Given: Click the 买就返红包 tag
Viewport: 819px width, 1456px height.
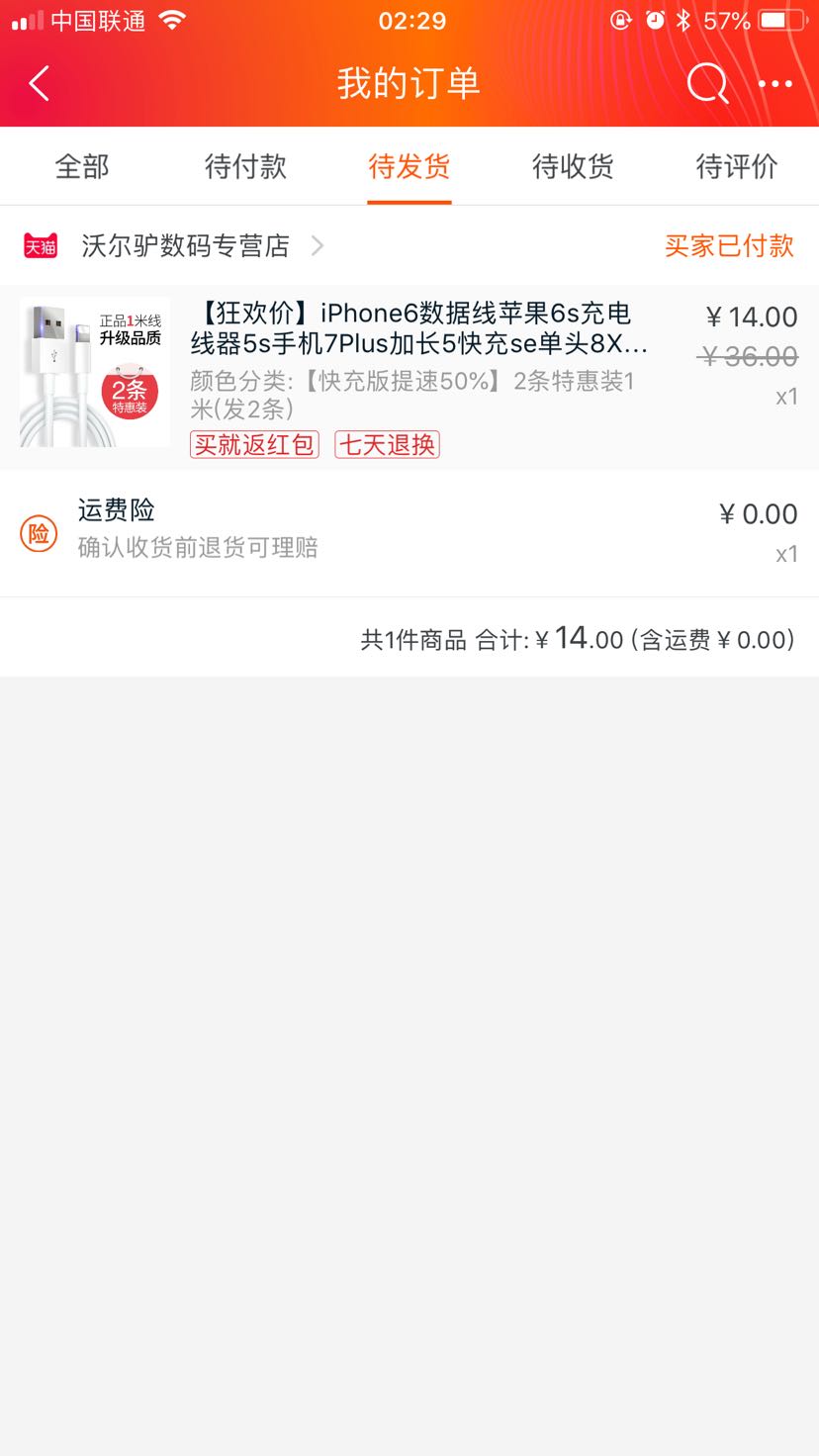Looking at the screenshot, I should [x=253, y=444].
